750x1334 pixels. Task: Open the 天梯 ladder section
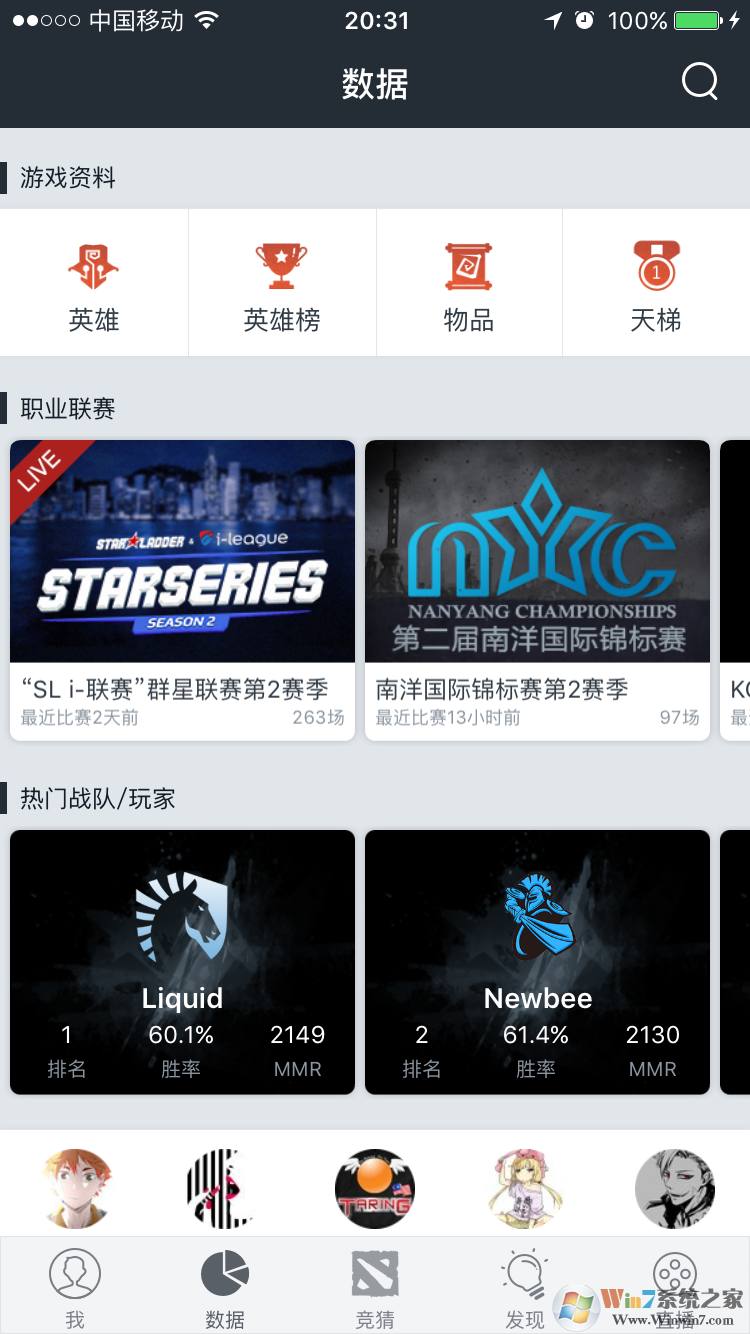(656, 283)
